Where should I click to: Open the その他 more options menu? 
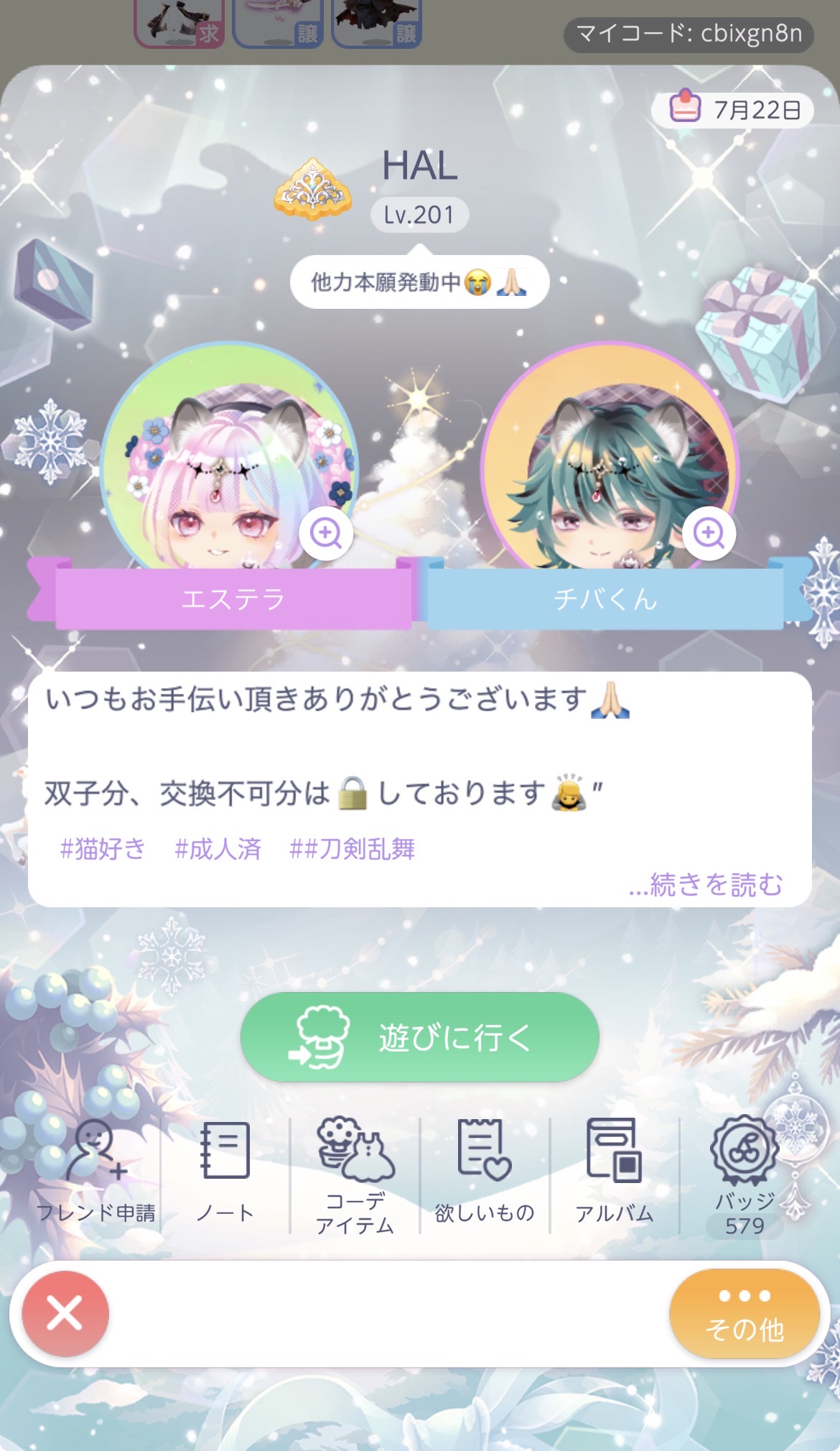744,1314
